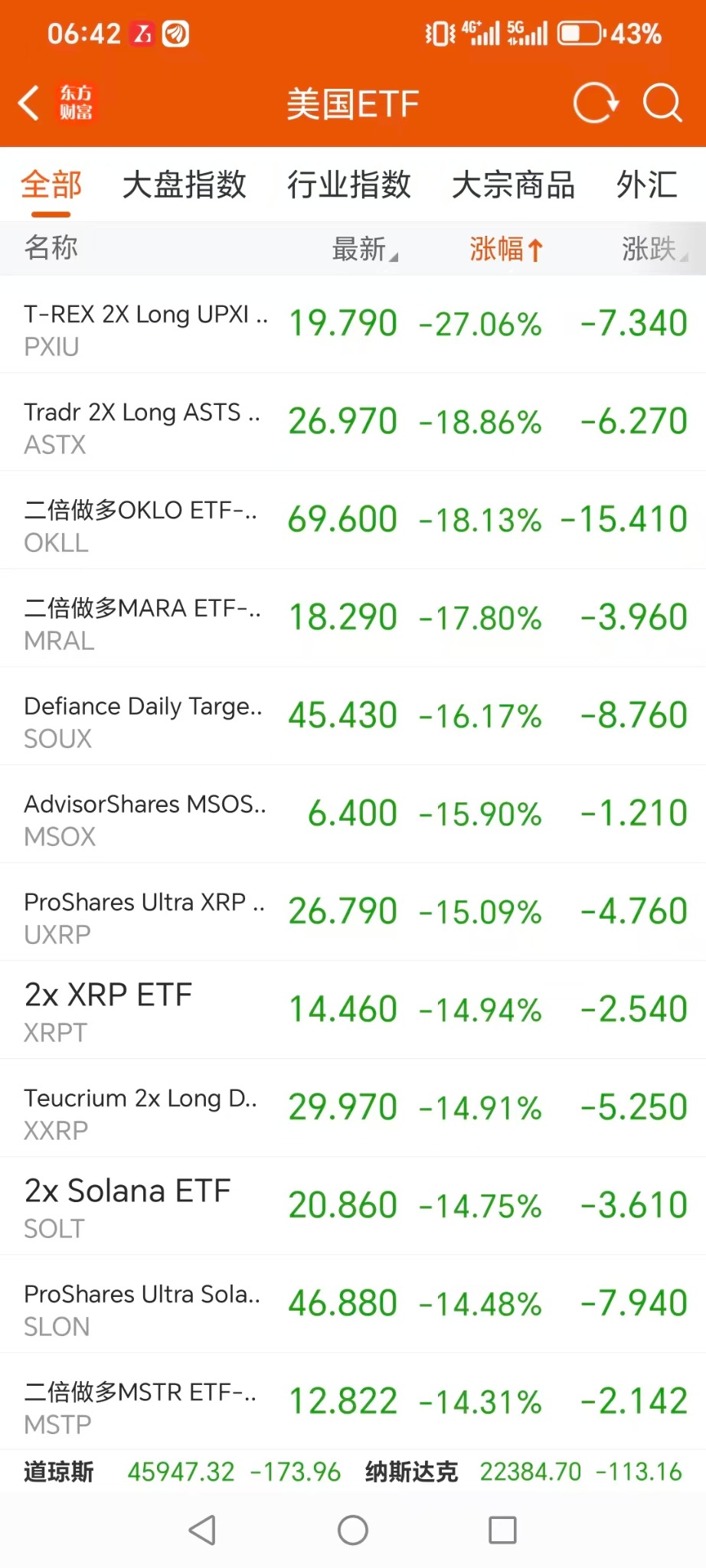View the AdvisorShares MSOX row
Image resolution: width=706 pixels, height=1568 pixels.
(353, 814)
